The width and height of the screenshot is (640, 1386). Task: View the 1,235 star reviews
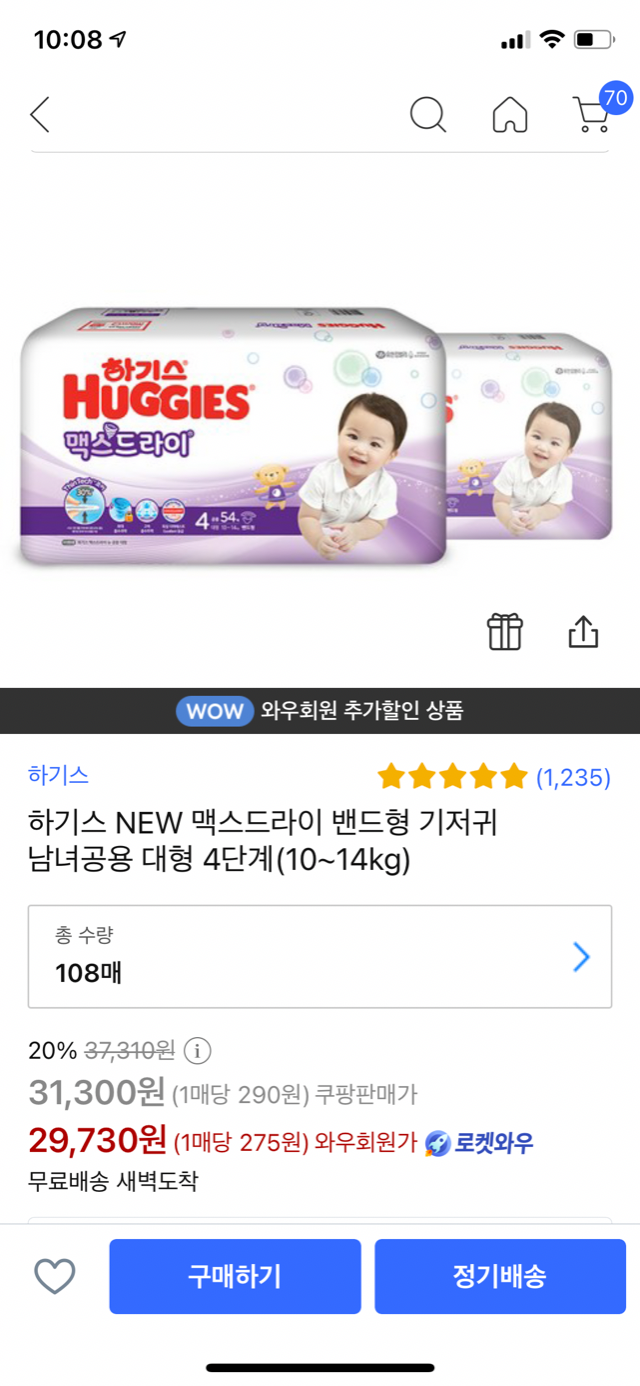tap(493, 777)
